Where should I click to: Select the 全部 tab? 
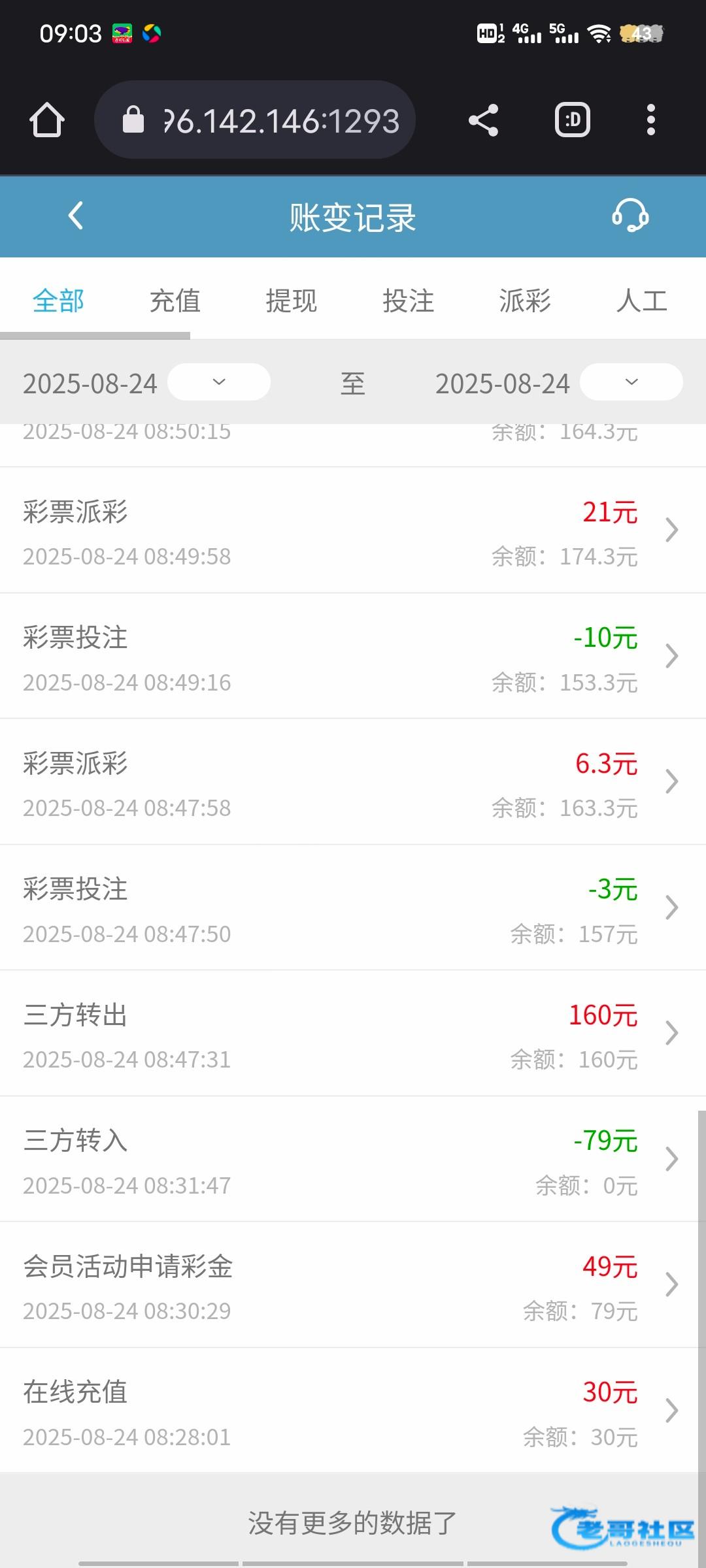click(58, 301)
